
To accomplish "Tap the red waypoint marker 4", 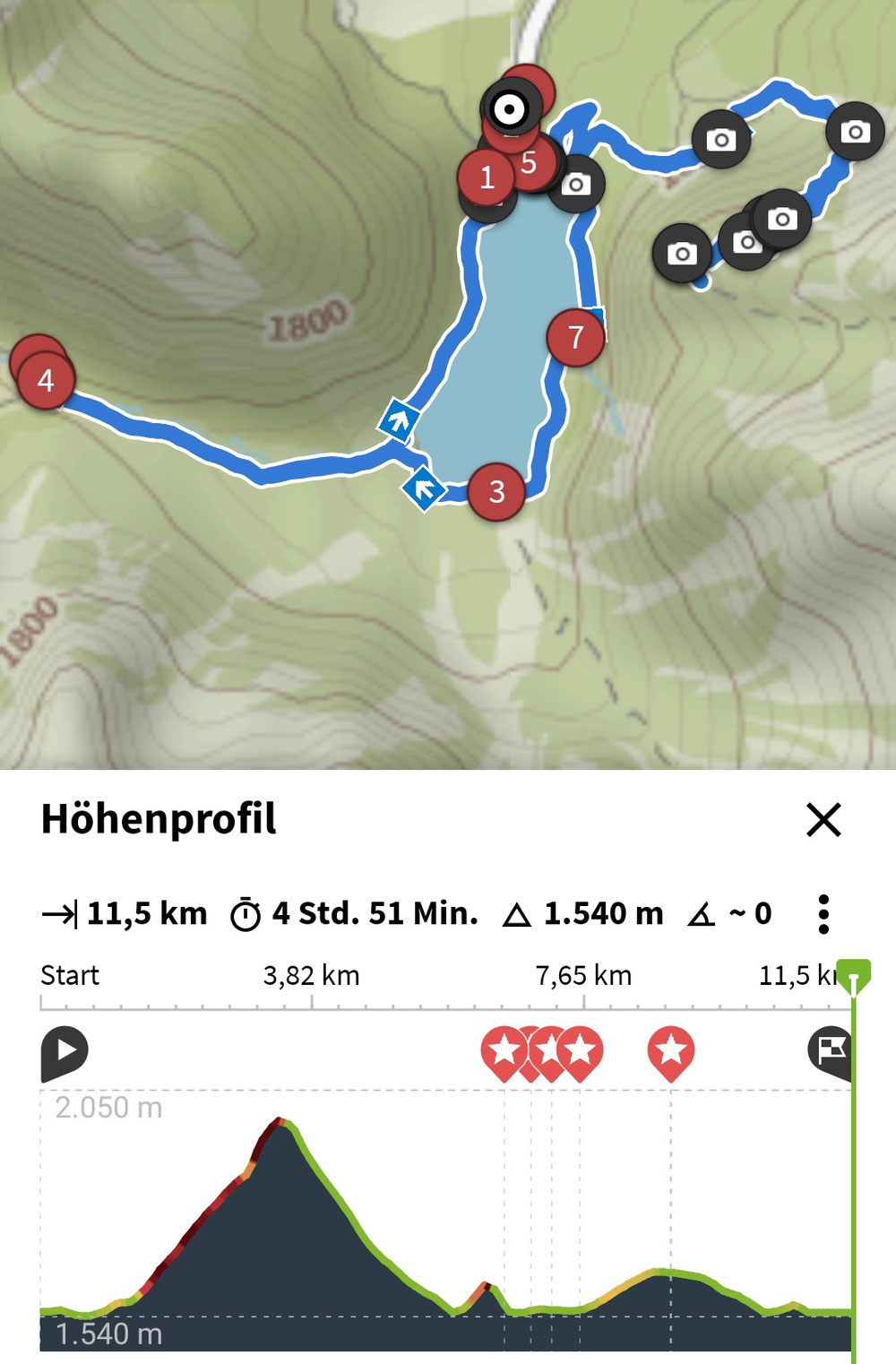I will click(46, 382).
